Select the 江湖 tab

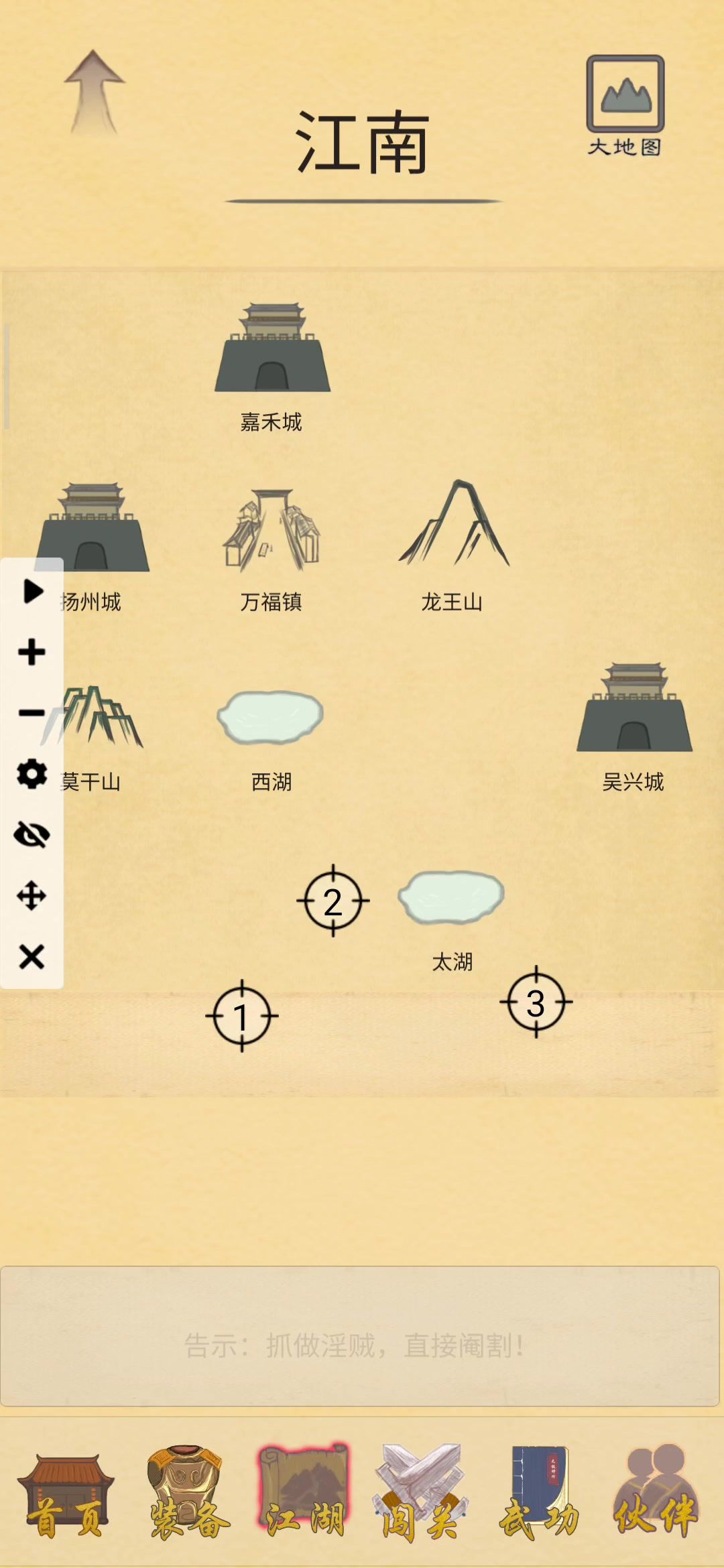coord(304,1492)
